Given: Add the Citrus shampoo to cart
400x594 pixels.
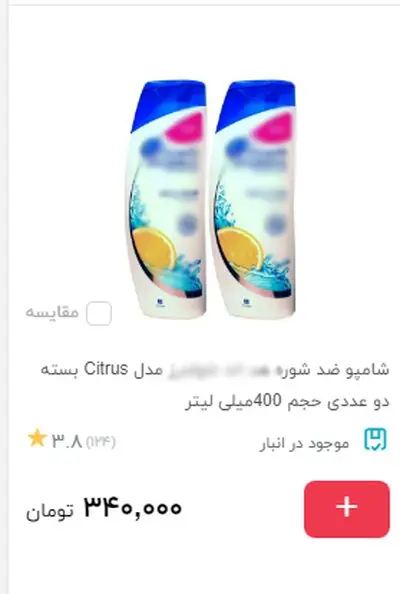Looking at the screenshot, I should (x=347, y=509).
